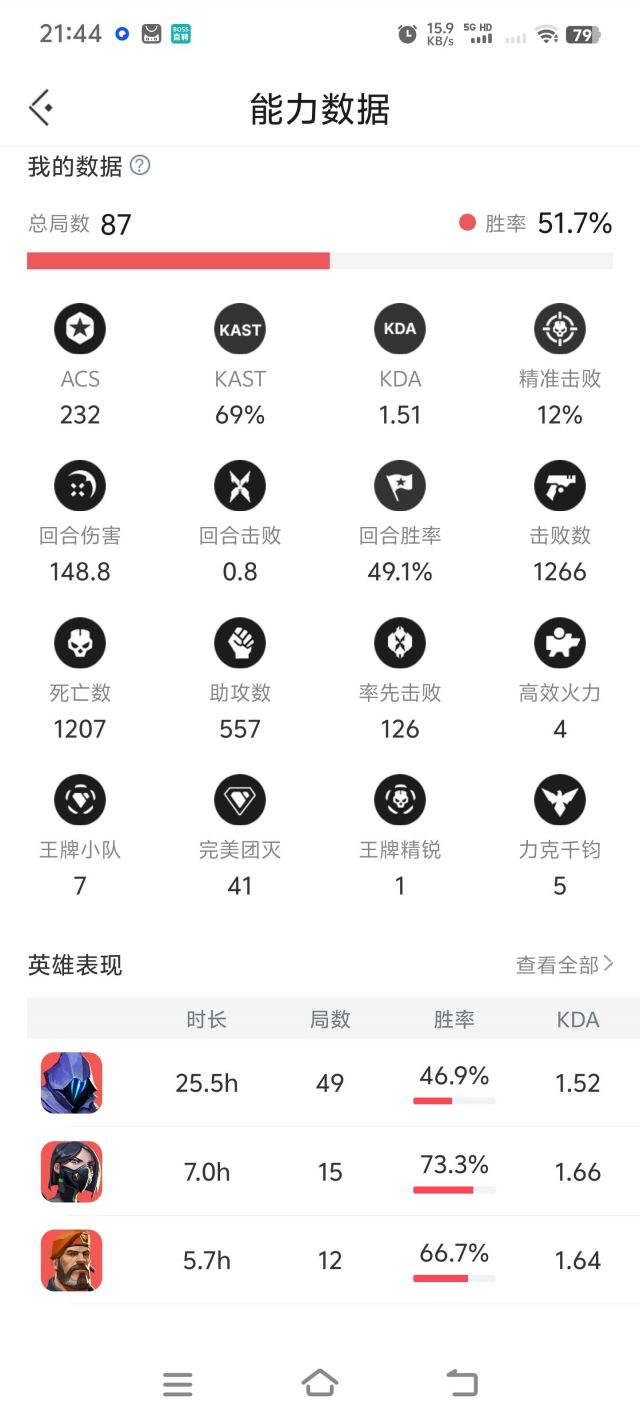Open recent apps from the navigation bar
The height and width of the screenshot is (1422, 640).
point(177,1384)
